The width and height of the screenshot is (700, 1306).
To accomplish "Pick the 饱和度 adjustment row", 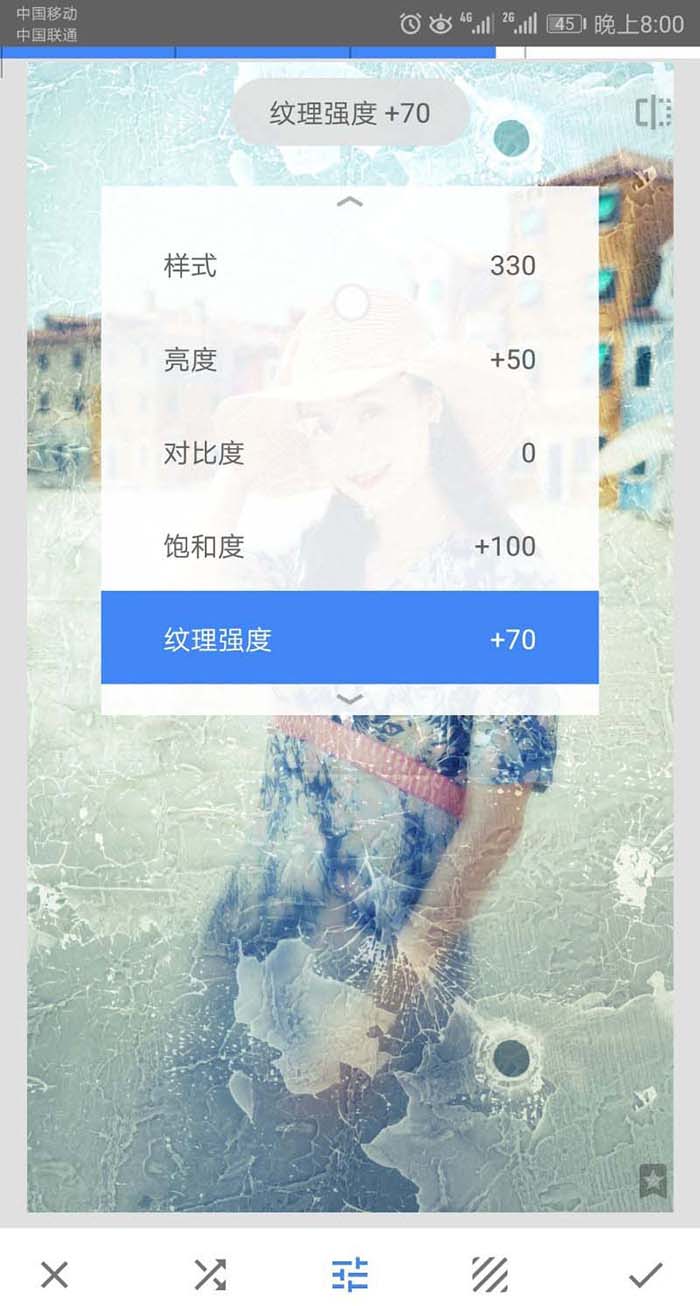I will coord(350,546).
